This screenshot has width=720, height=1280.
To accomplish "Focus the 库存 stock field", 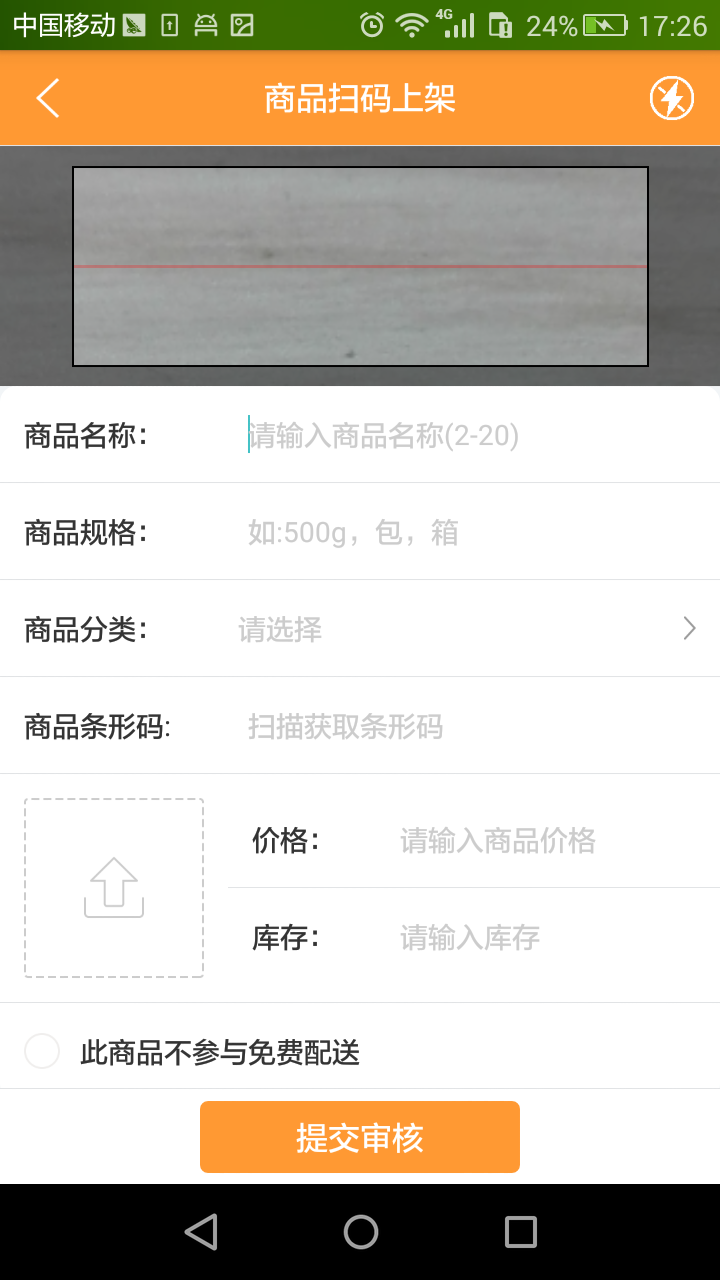I will click(x=540, y=938).
